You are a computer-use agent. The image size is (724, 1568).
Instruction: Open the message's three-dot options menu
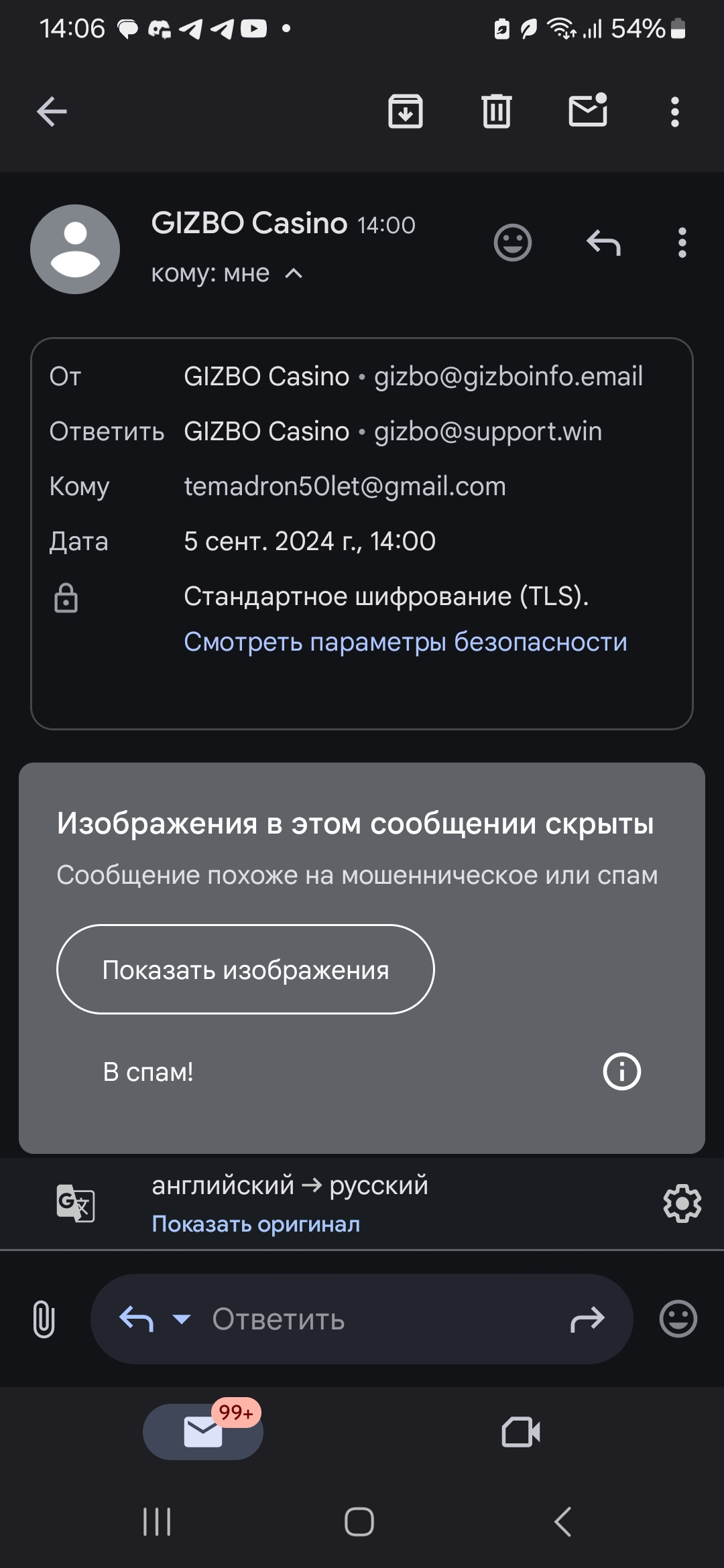[x=682, y=243]
